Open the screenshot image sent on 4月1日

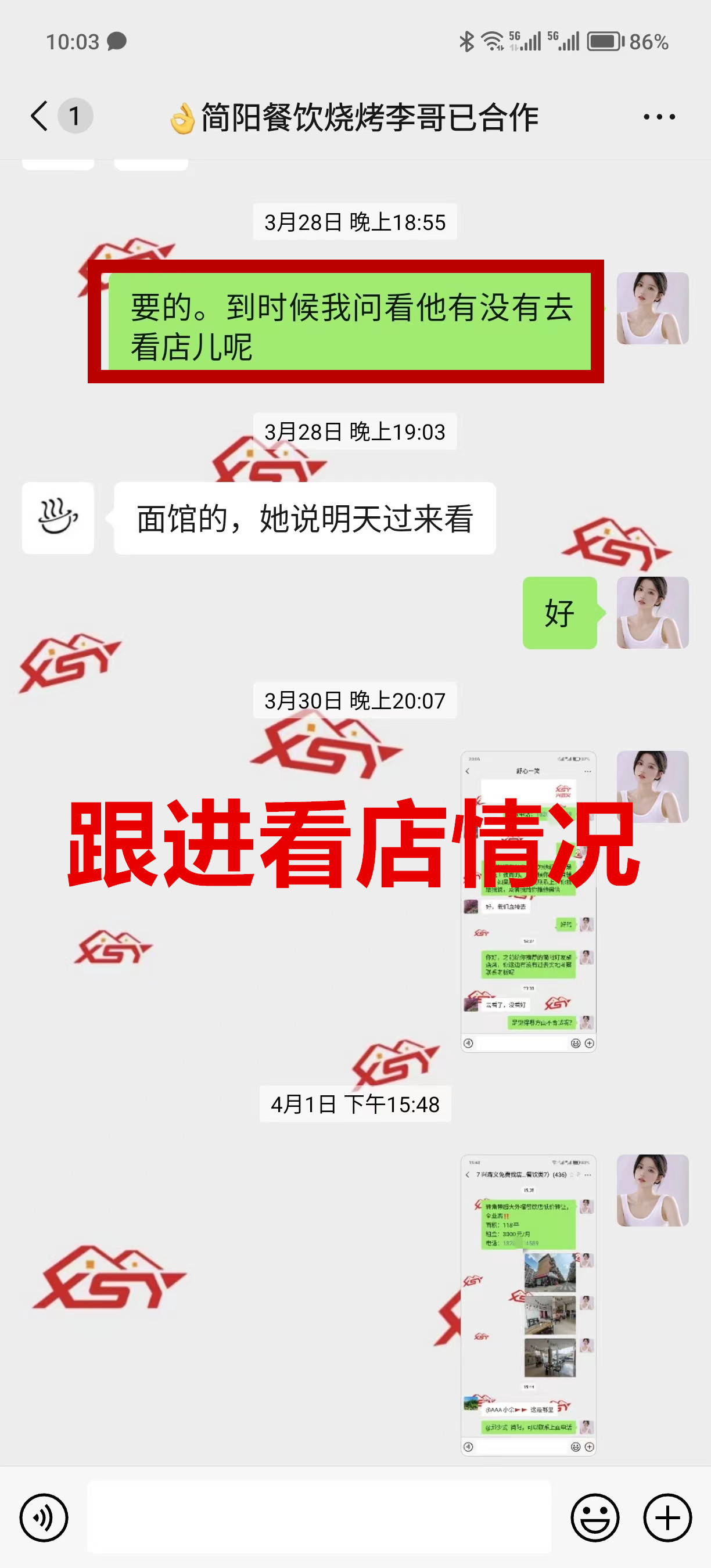click(528, 1304)
